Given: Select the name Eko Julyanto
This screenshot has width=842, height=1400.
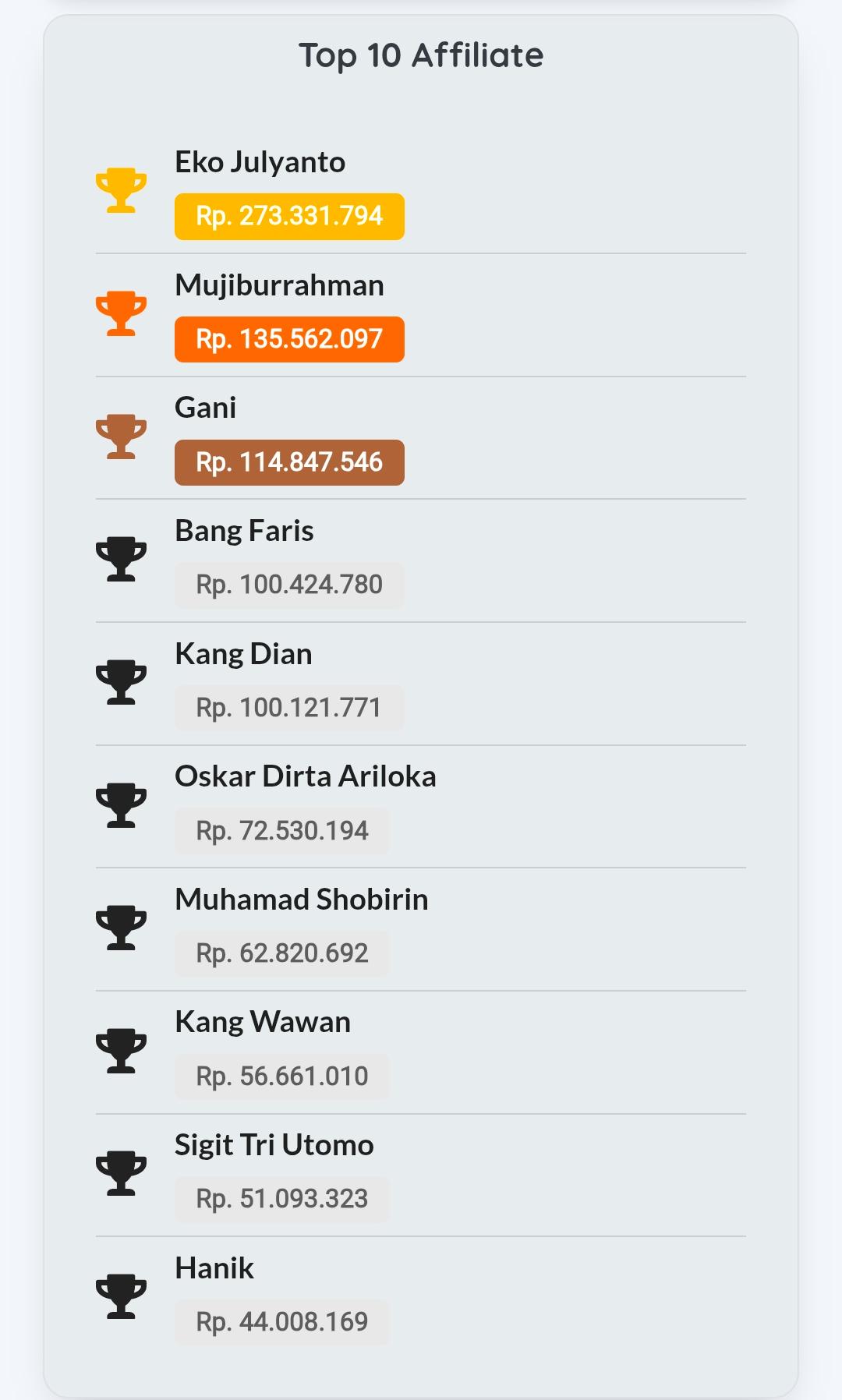Looking at the screenshot, I should (260, 162).
